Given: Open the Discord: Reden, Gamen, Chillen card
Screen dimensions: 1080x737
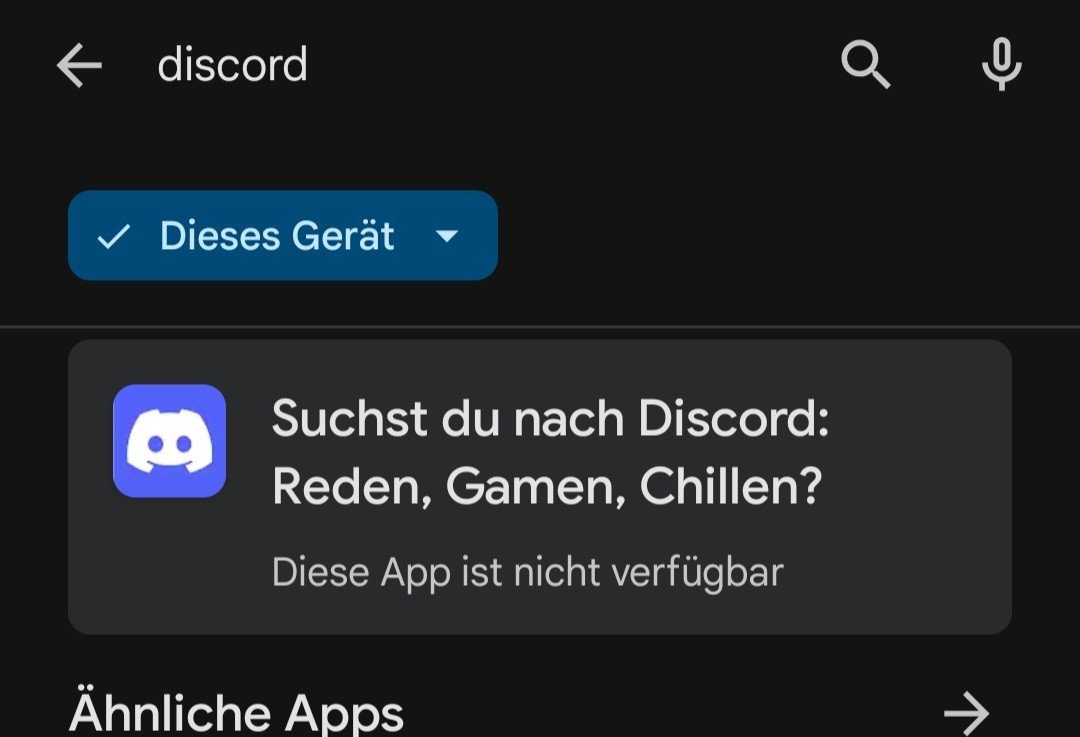Looking at the screenshot, I should (540, 487).
